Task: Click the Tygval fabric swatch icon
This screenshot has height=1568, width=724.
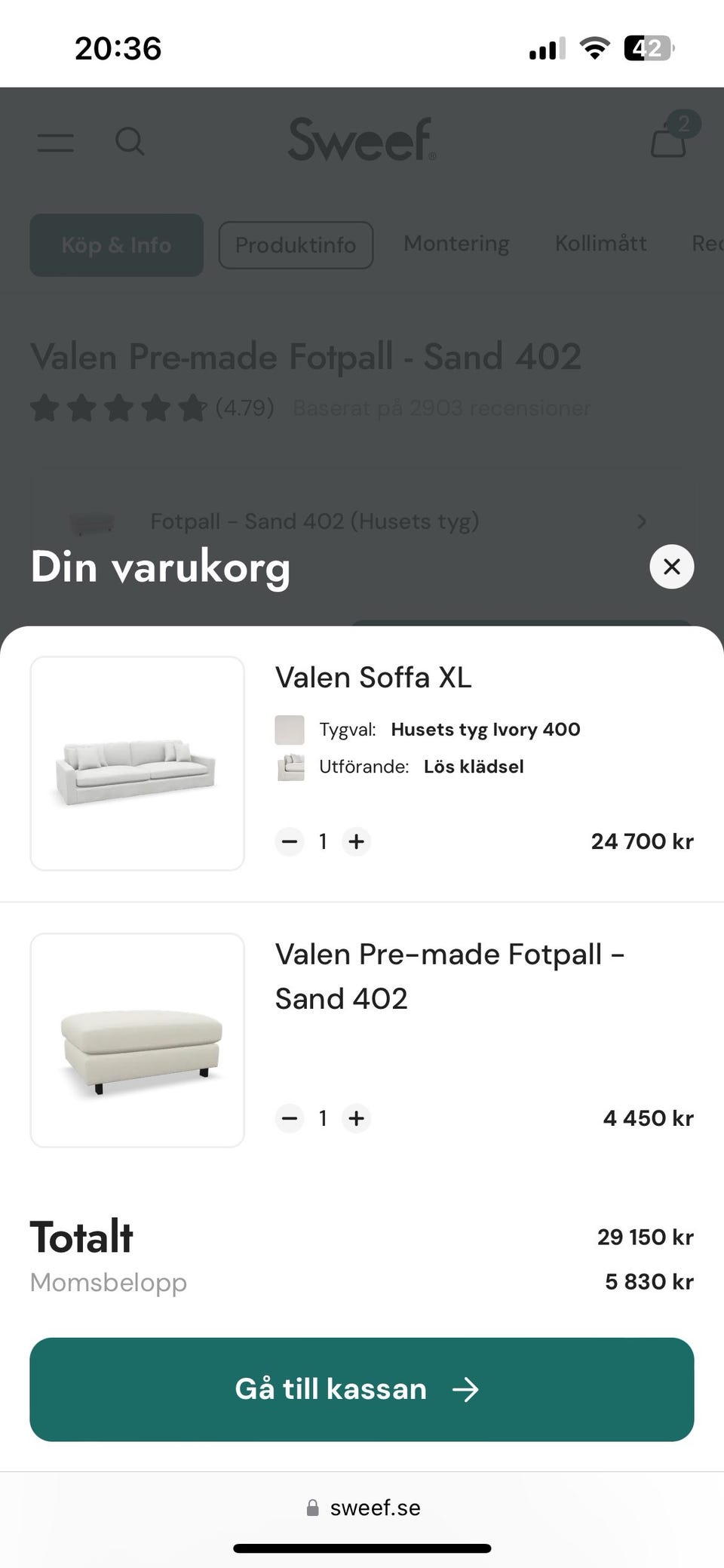Action: pyautogui.click(x=289, y=729)
